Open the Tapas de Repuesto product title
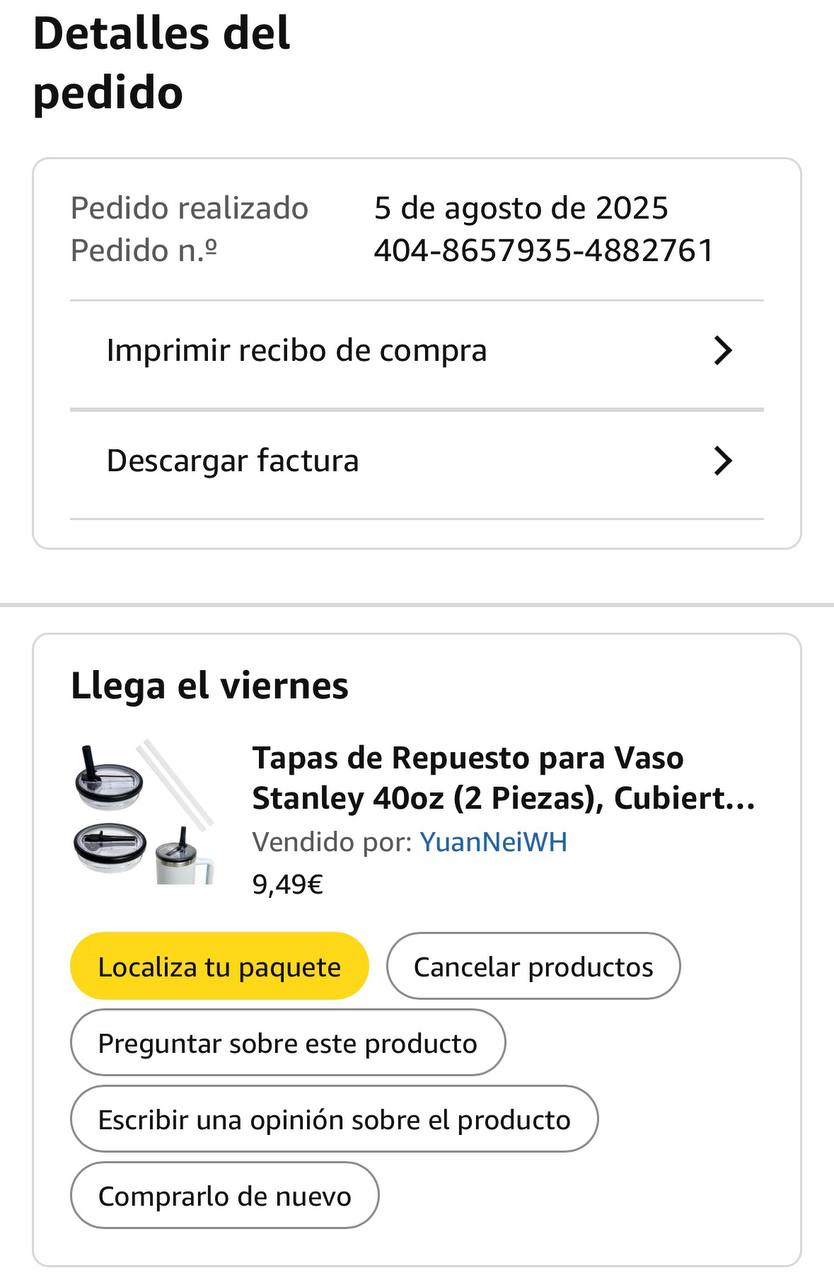This screenshot has width=834, height=1280. 502,779
